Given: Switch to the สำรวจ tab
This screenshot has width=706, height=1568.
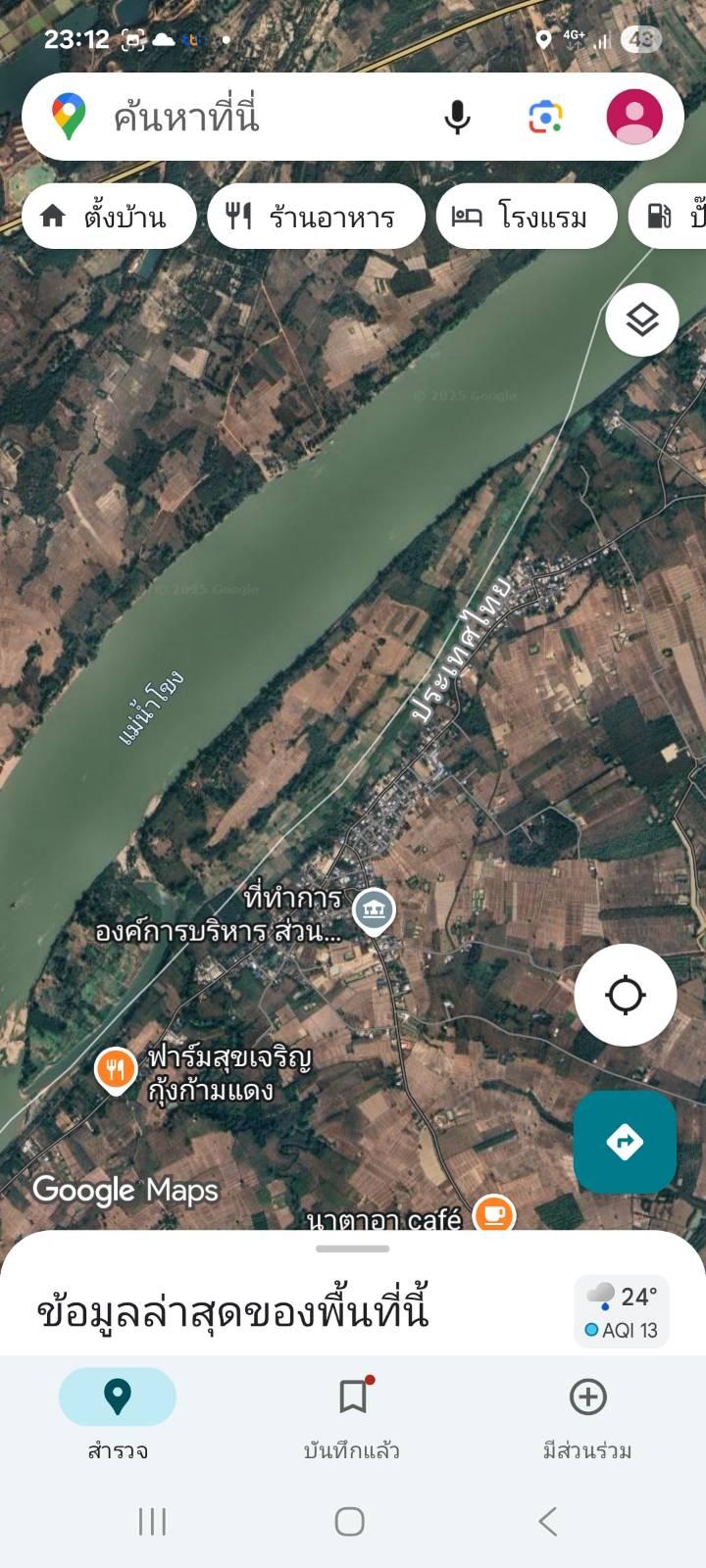Looking at the screenshot, I should (x=118, y=1414).
